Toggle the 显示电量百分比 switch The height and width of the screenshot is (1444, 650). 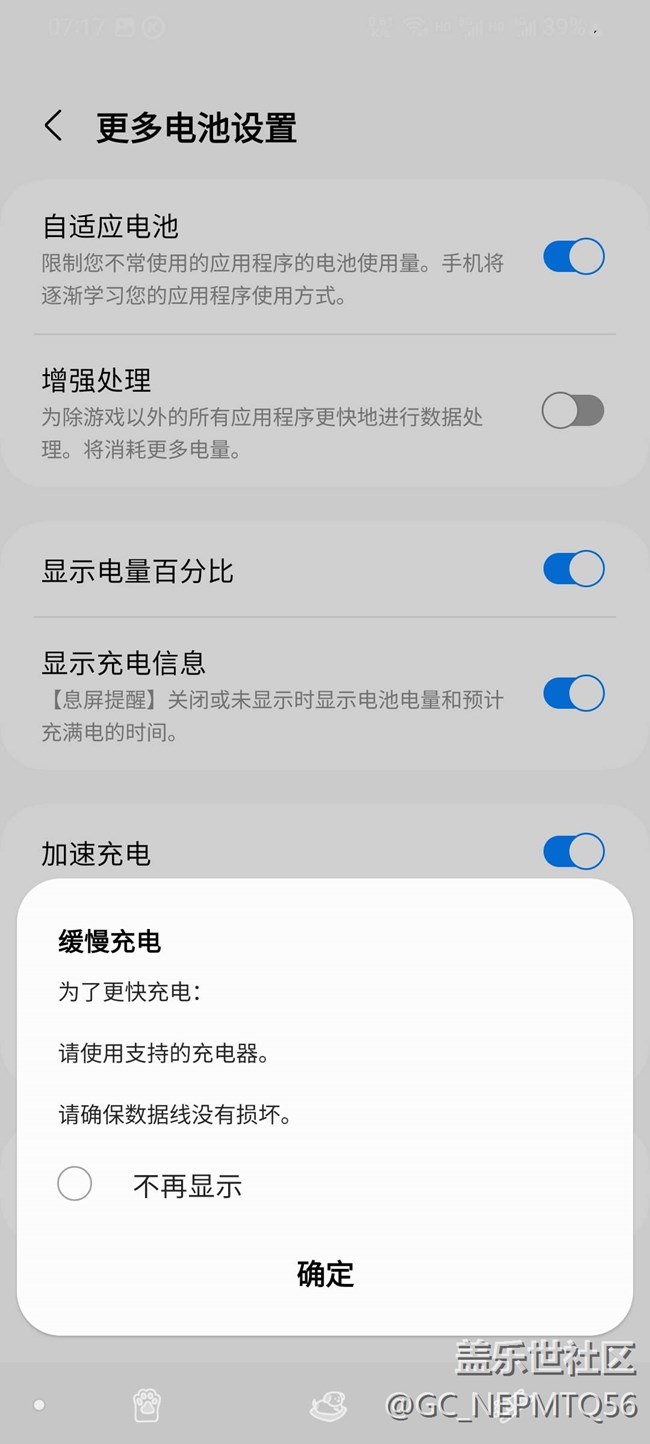point(573,569)
